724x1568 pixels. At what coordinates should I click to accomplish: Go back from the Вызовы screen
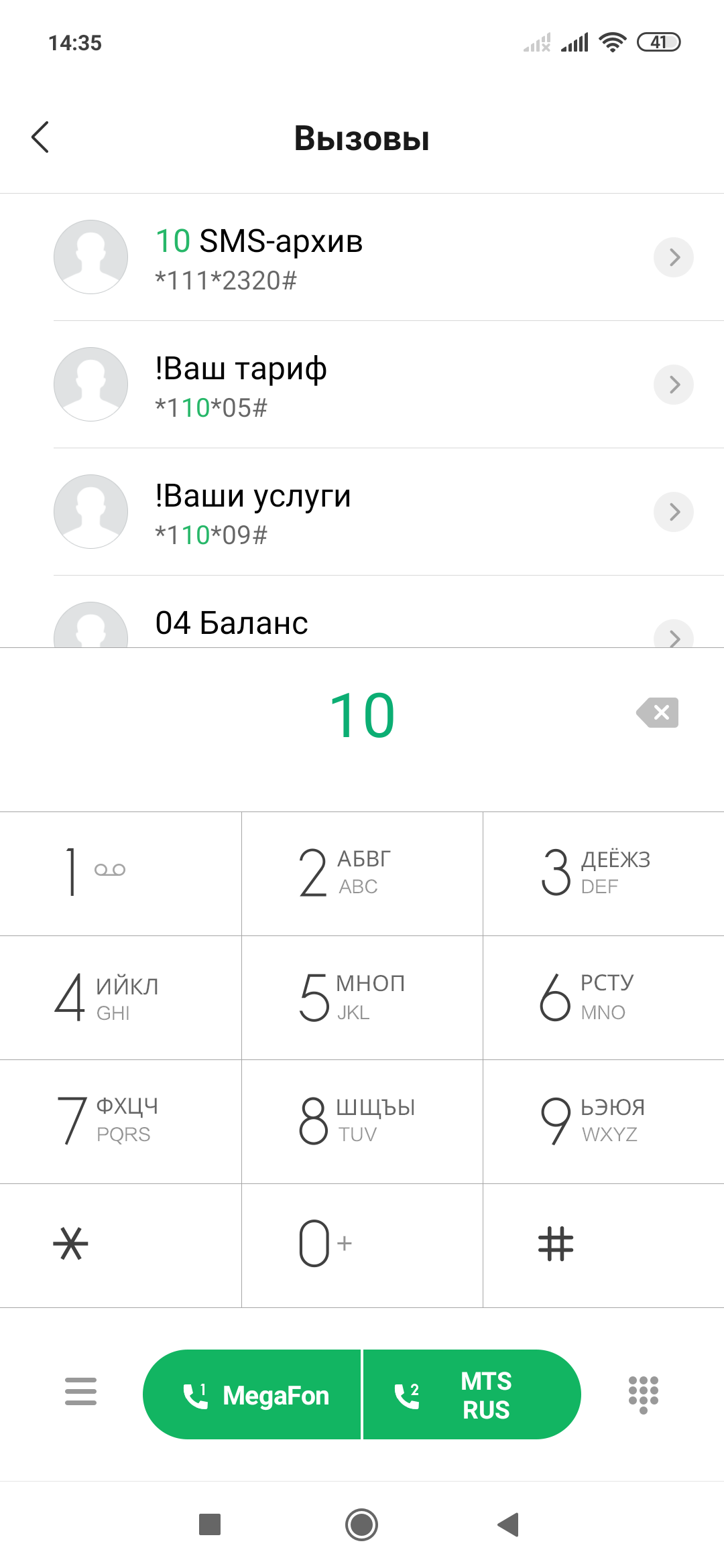coord(40,137)
